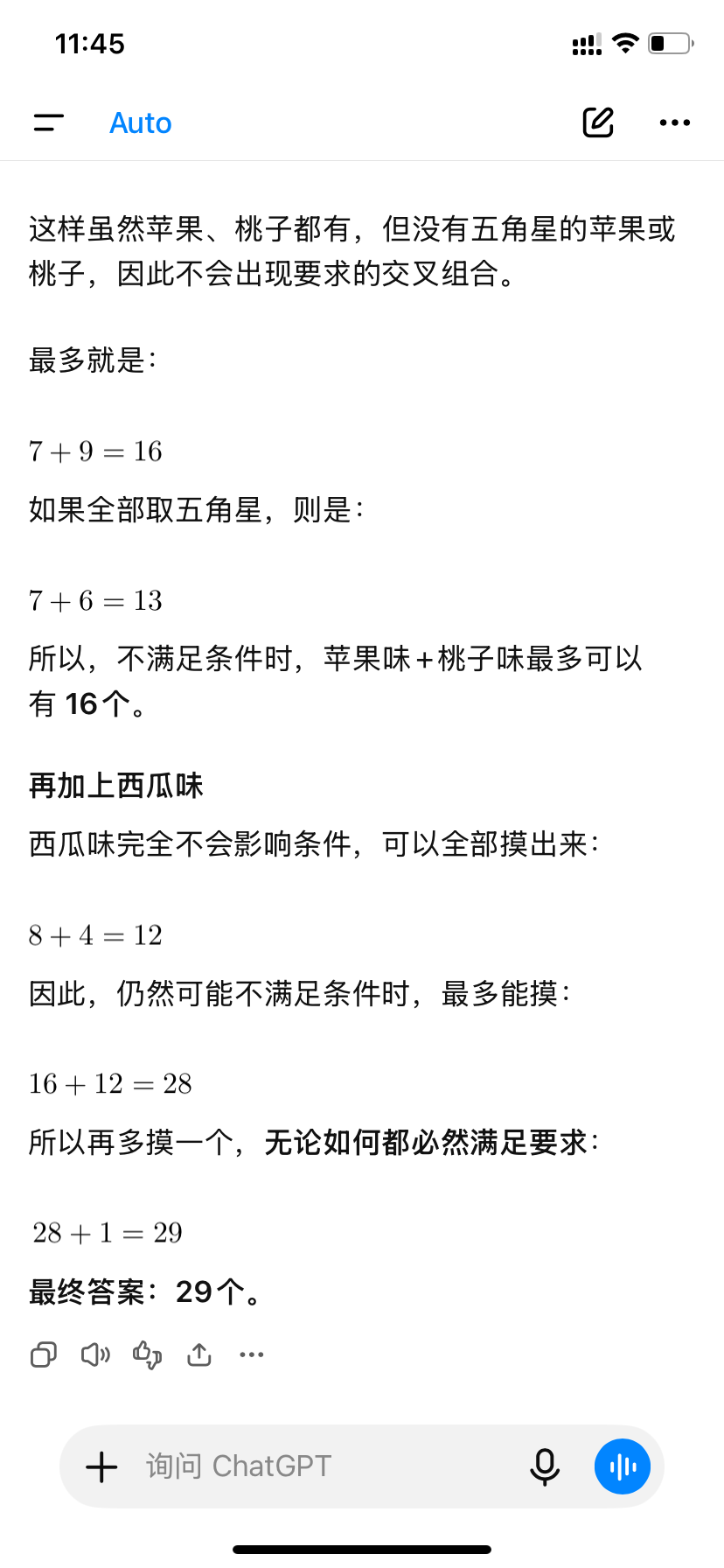This screenshot has height=1568, width=724.
Task: Launch voice mode with blue waveform button
Action: click(x=623, y=1466)
